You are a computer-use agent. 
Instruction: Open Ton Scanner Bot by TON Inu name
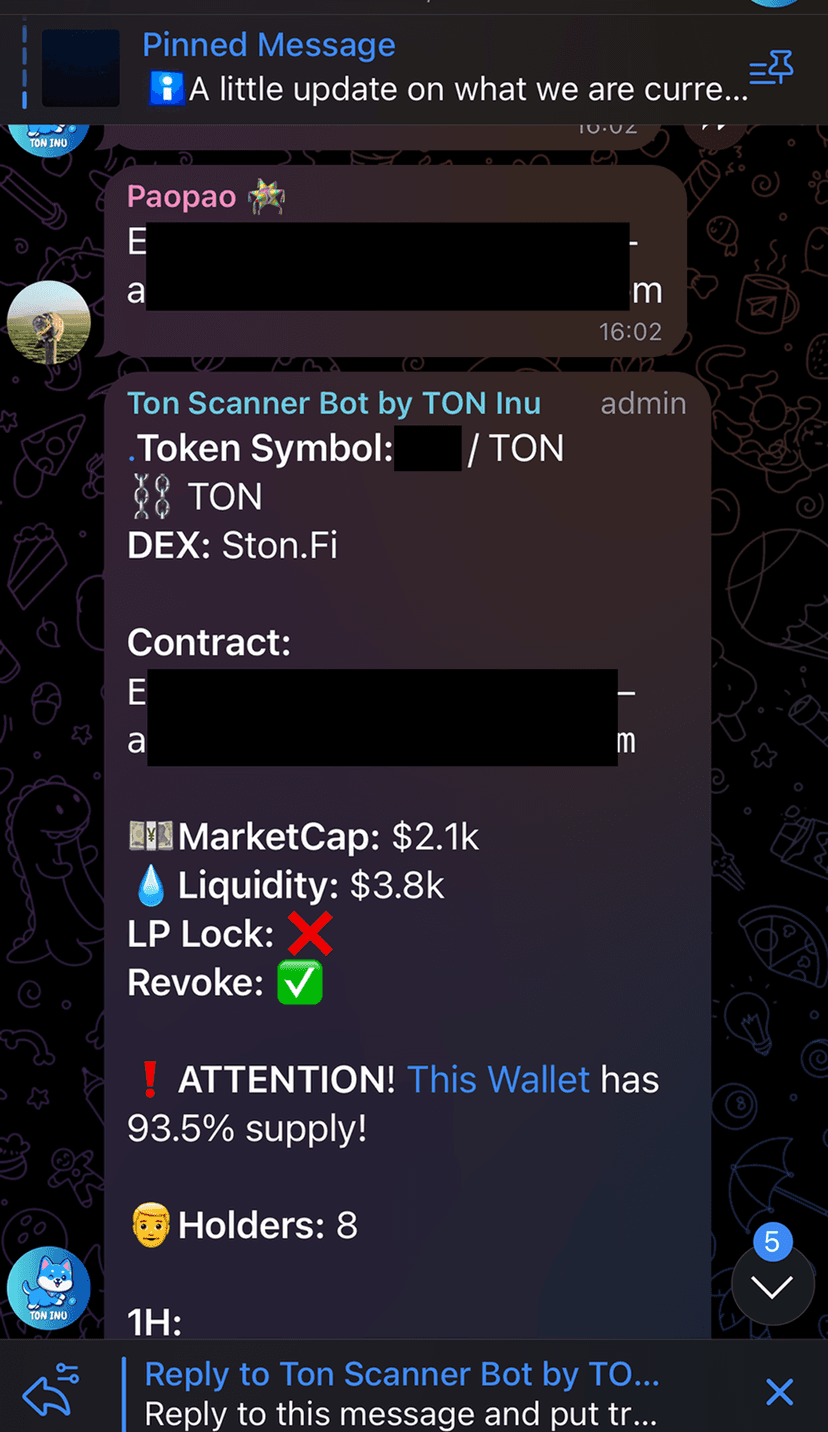(334, 403)
